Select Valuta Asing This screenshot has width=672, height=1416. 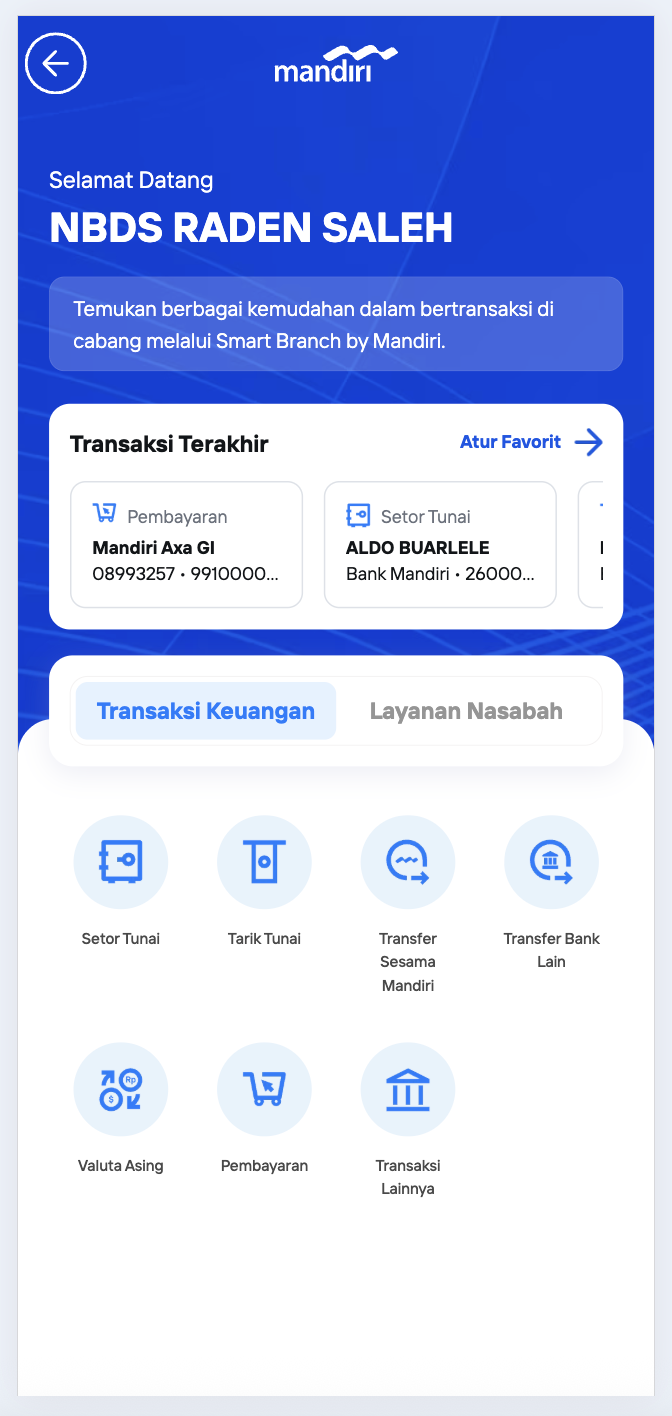(121, 1089)
